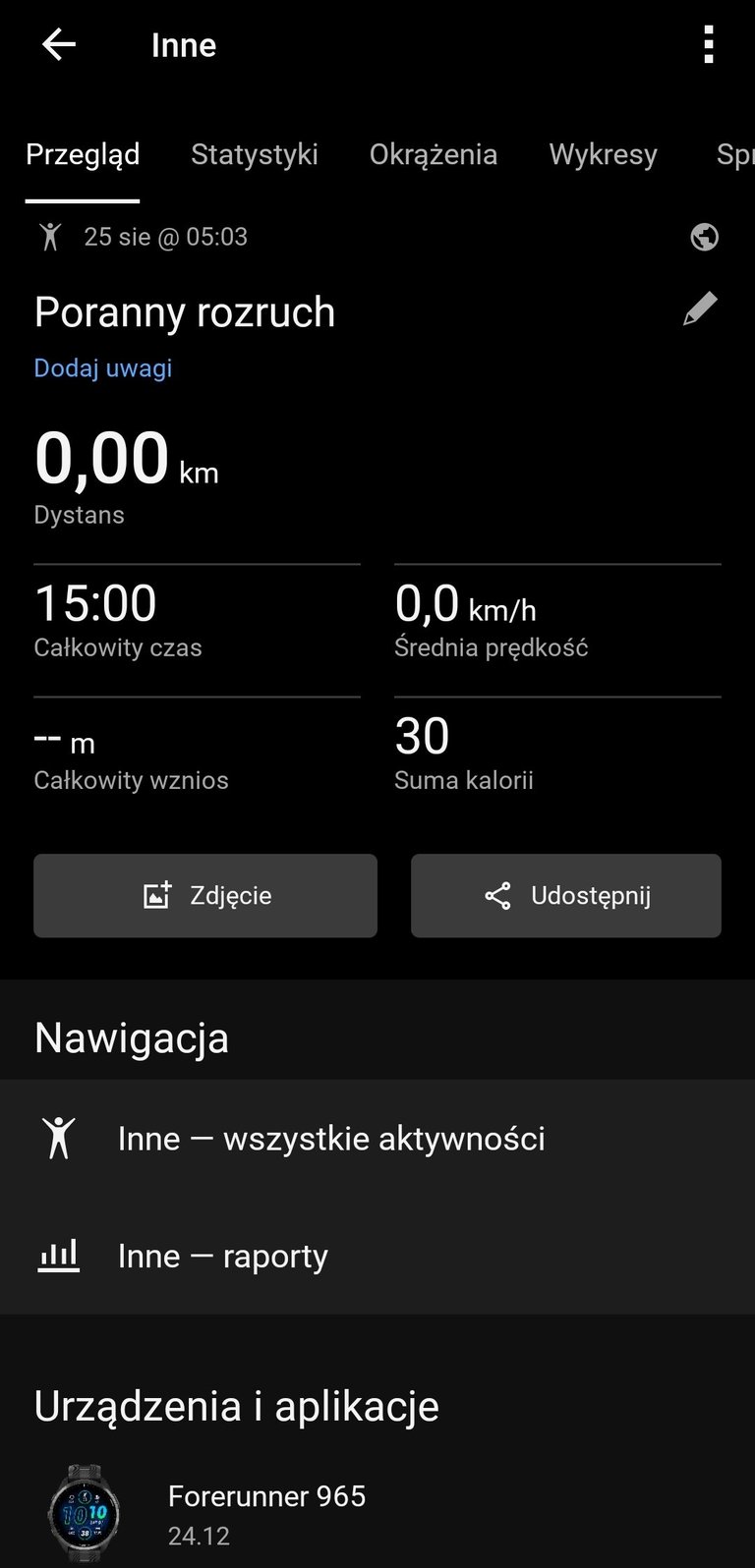
Task: Add a photo with Zdjęcie button
Action: click(205, 895)
